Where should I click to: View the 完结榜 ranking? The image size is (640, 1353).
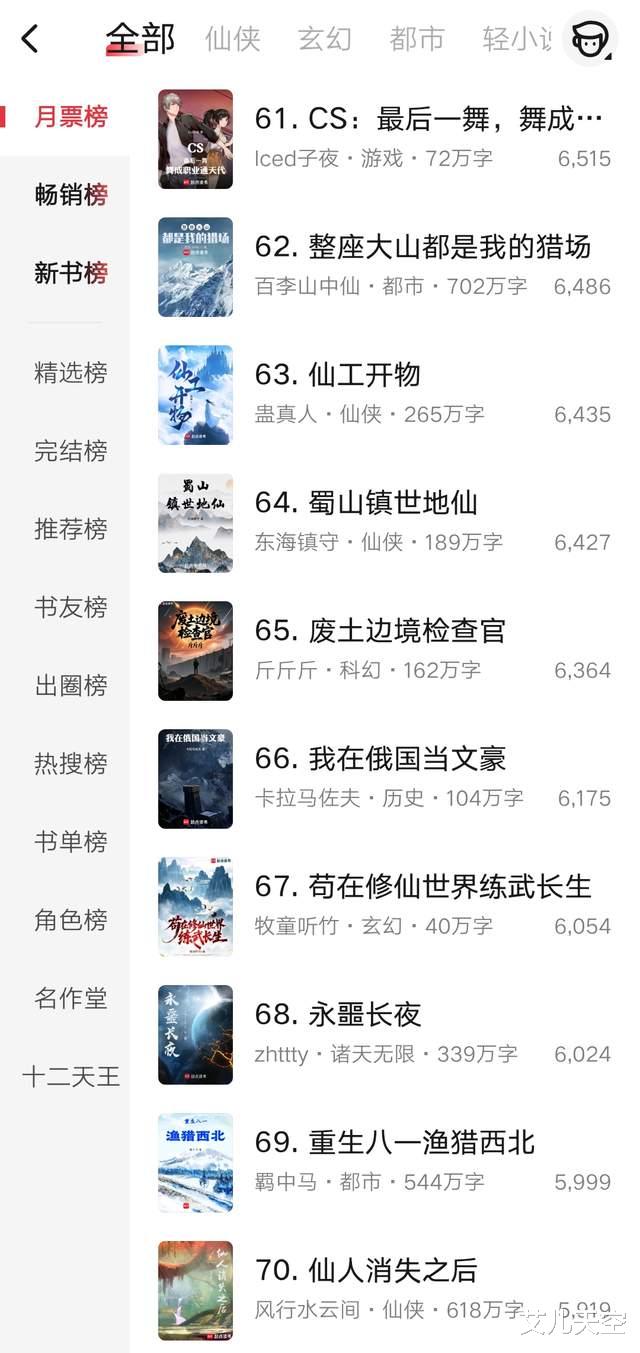[x=70, y=451]
